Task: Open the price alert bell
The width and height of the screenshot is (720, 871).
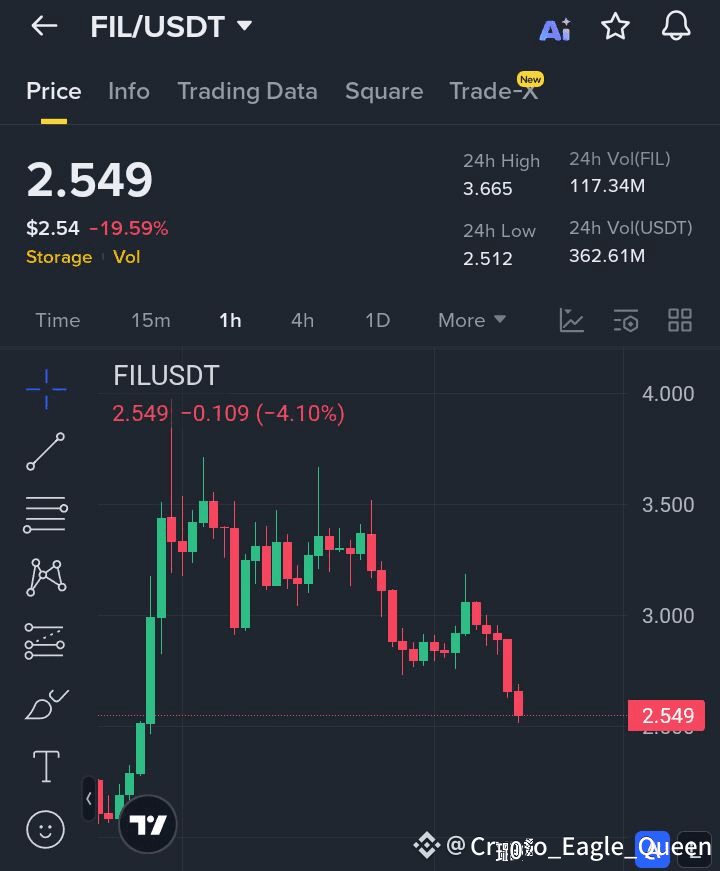Action: click(676, 26)
